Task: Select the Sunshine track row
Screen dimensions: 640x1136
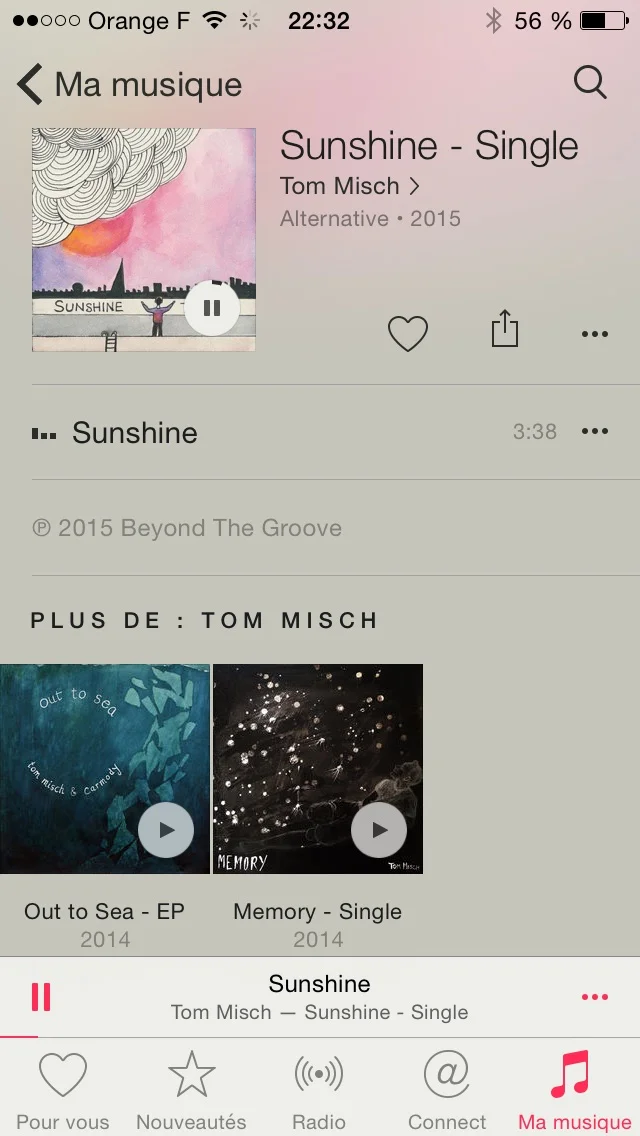Action: (x=270, y=433)
